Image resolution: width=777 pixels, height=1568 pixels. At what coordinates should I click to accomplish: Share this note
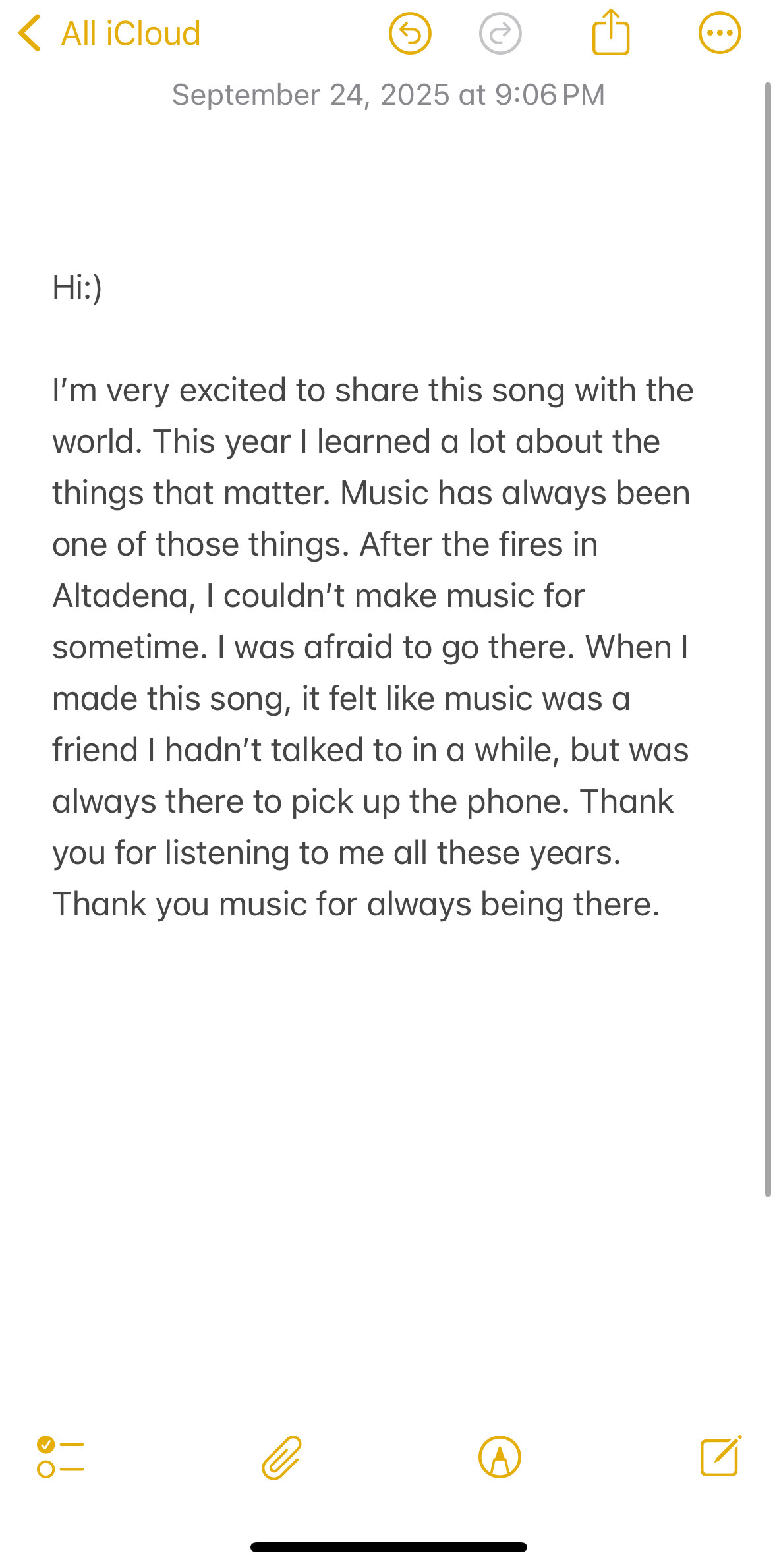611,32
